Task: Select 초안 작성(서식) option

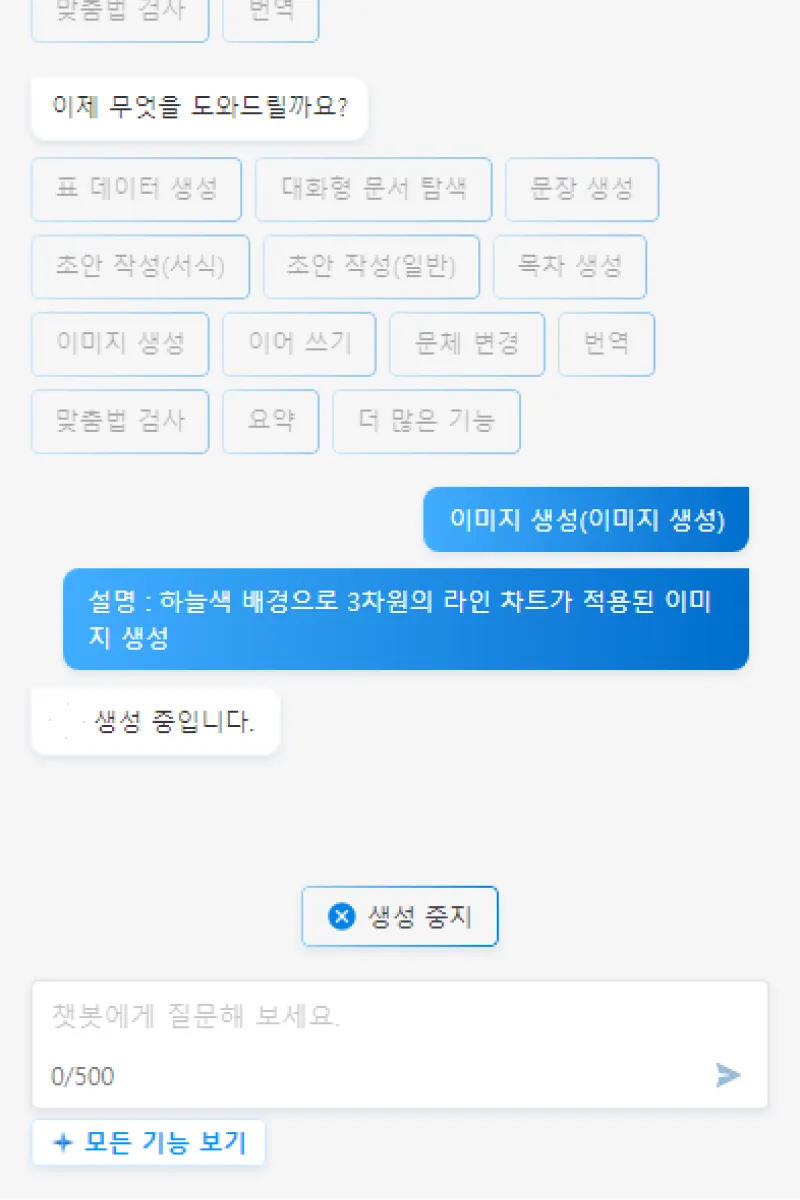Action: [x=140, y=266]
